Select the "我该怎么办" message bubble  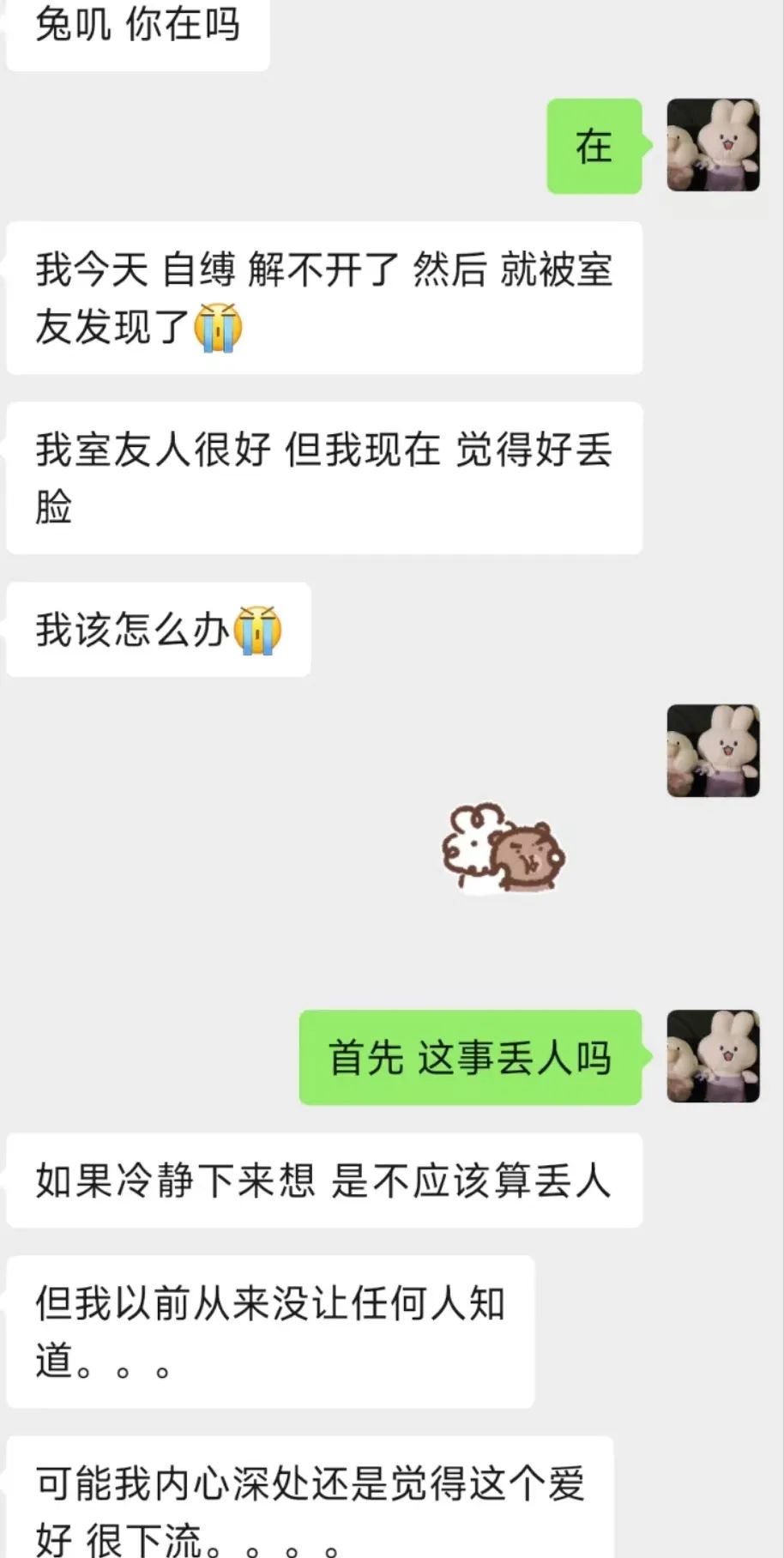coord(157,628)
